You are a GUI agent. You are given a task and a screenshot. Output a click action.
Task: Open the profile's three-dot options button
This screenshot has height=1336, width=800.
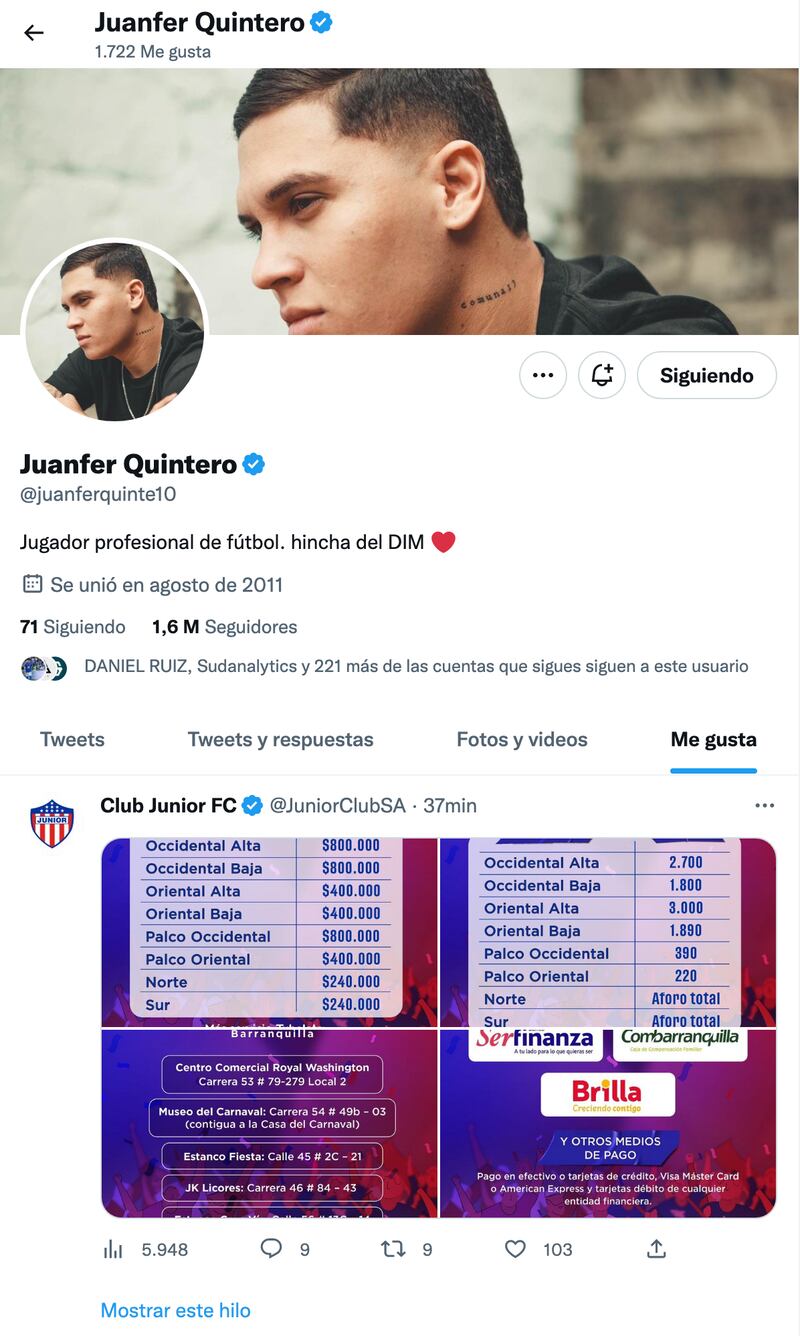(543, 376)
